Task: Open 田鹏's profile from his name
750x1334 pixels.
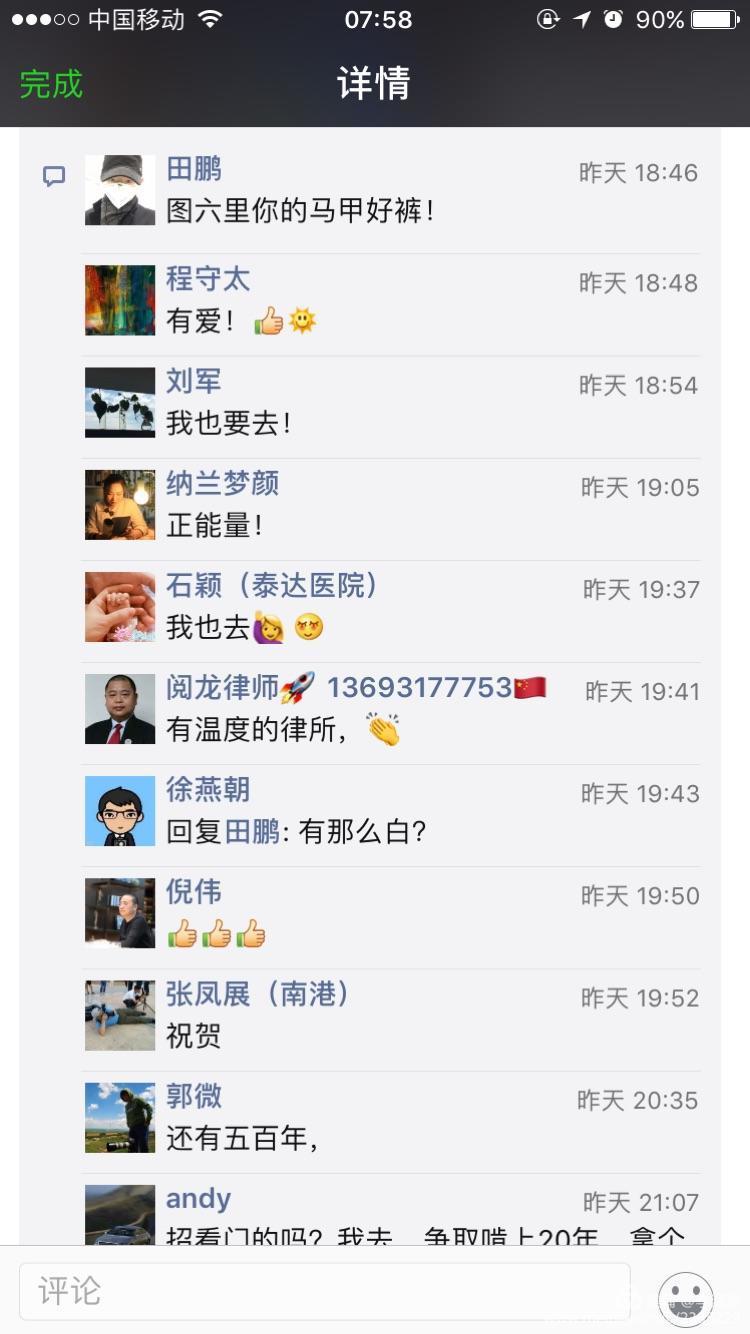Action: point(194,169)
